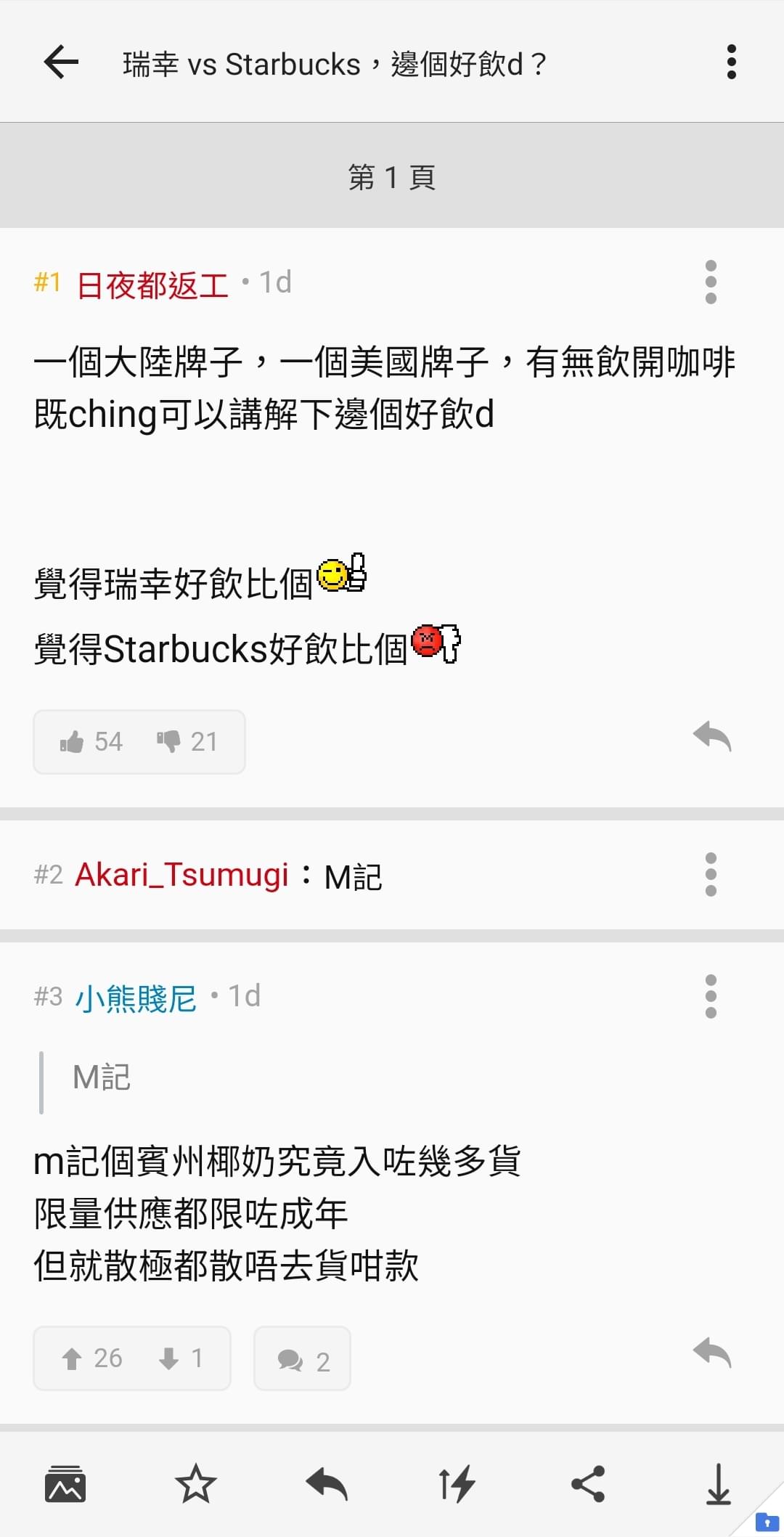The image size is (784, 1537).
Task: Open the image gallery in bottom toolbar
Action: (x=65, y=1484)
